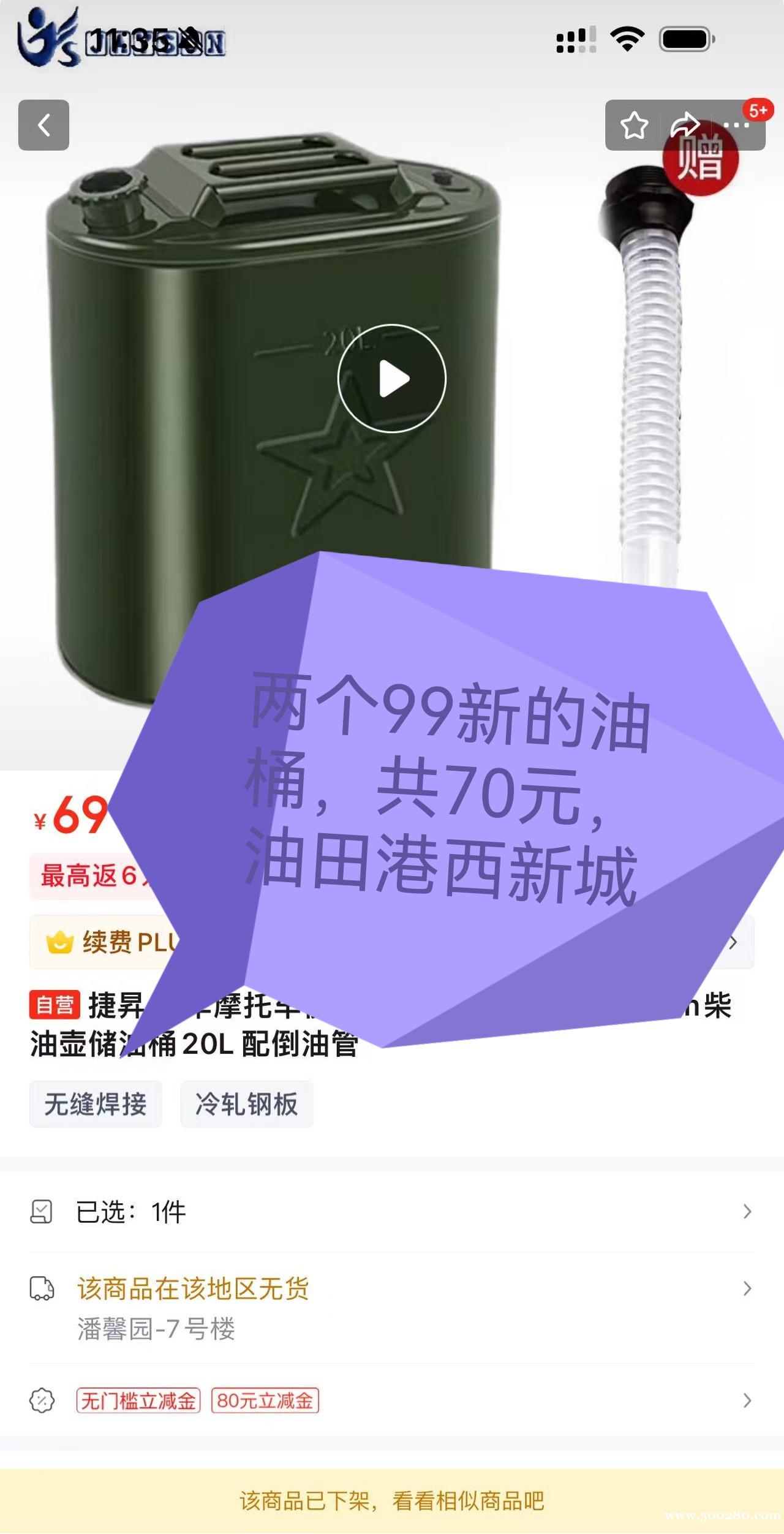Play the product video
This screenshot has width=784, height=1534.
click(x=392, y=379)
